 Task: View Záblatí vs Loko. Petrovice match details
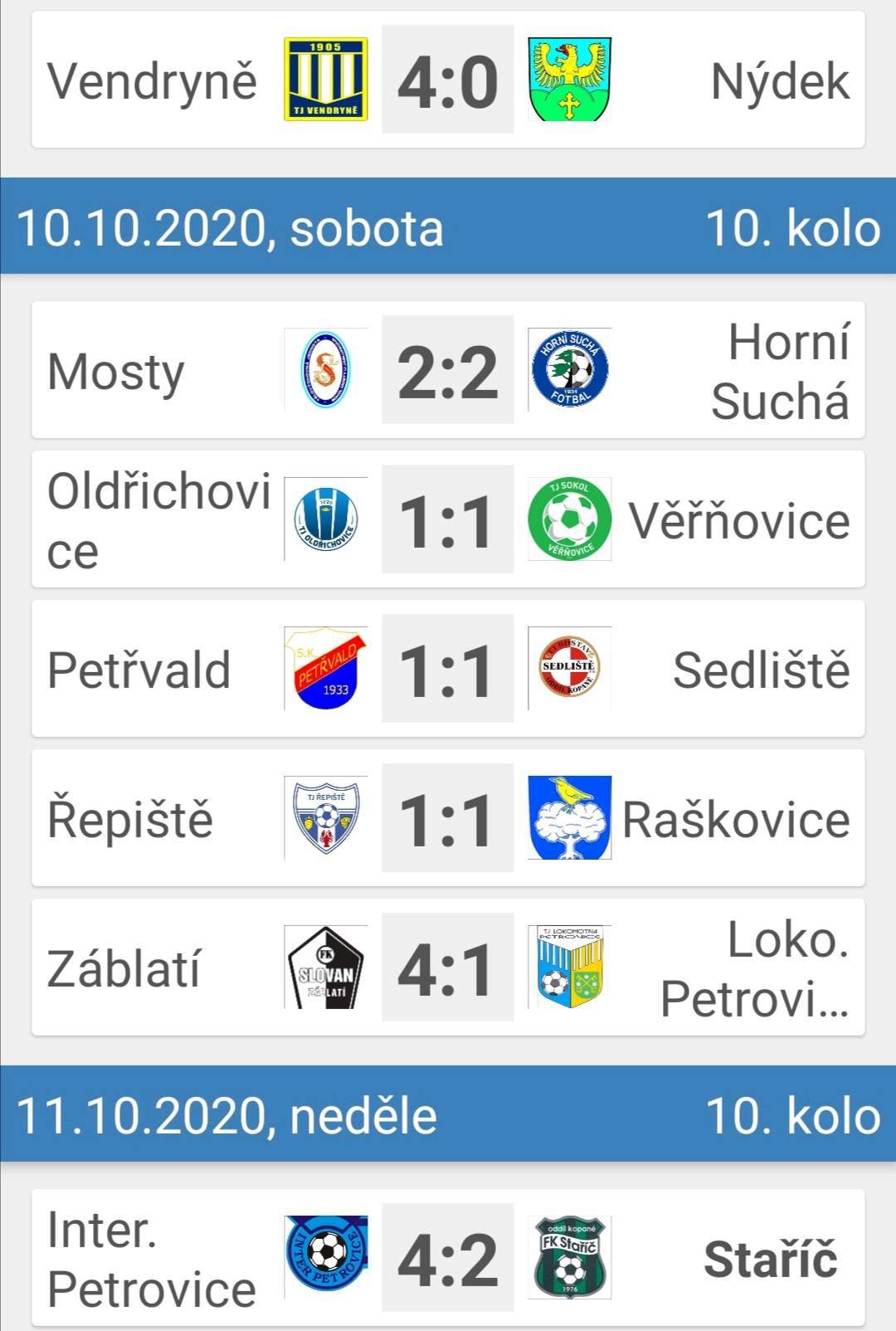pyautogui.click(x=448, y=968)
